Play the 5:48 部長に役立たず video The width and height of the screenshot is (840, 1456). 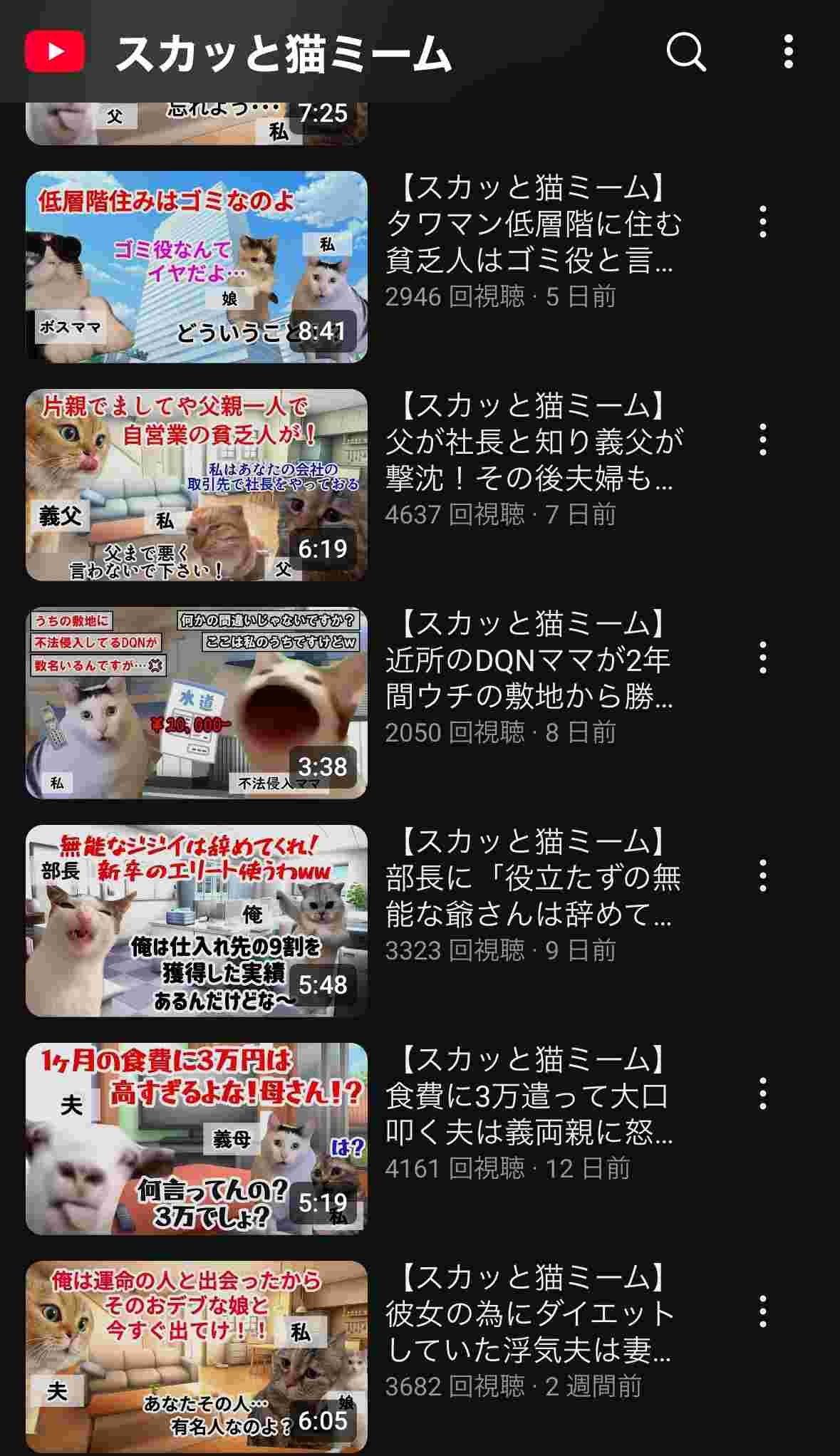point(197,921)
